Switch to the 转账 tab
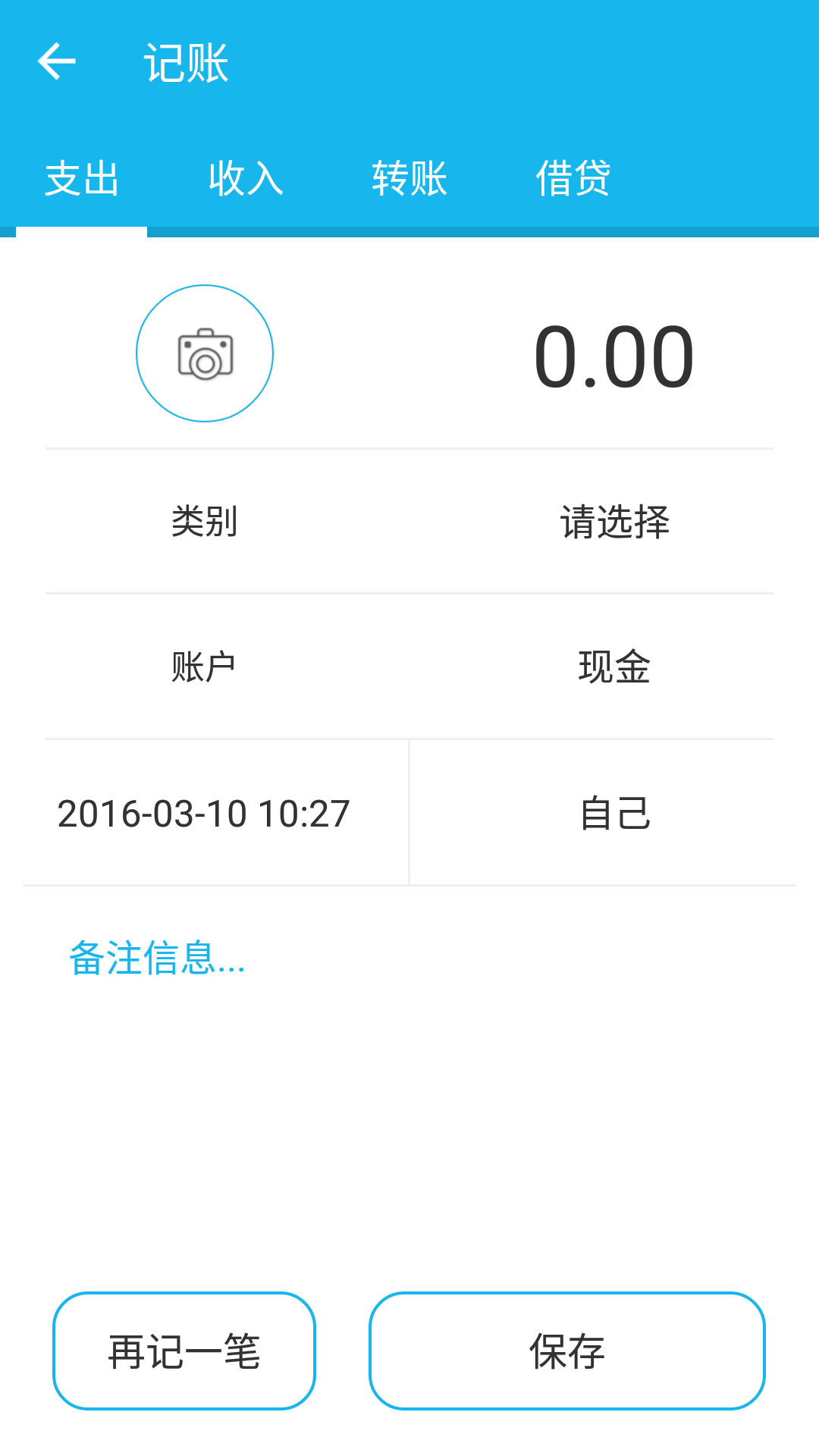819x1456 pixels. point(409,179)
